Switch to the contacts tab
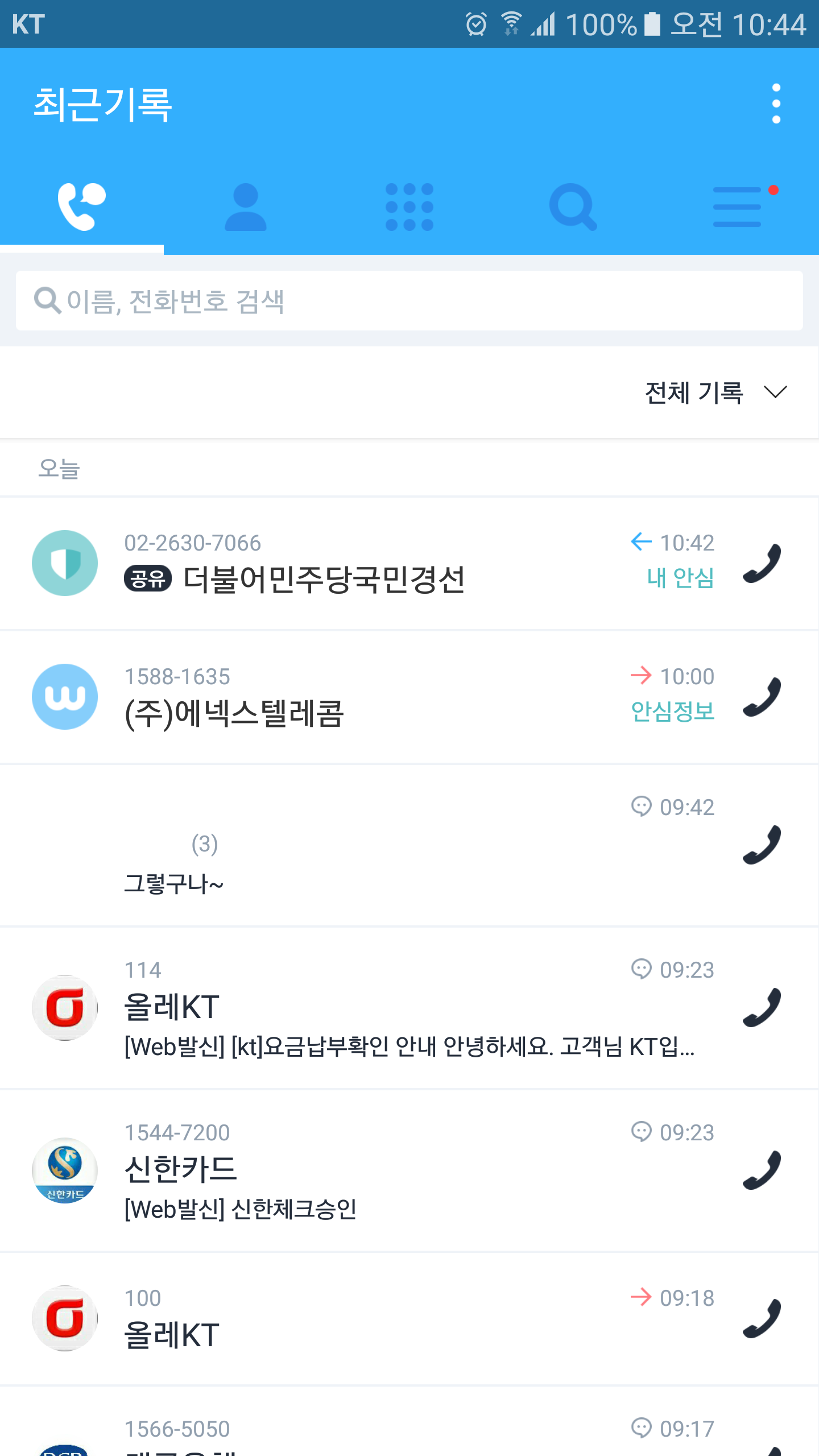This screenshot has width=819, height=1456. click(x=246, y=207)
